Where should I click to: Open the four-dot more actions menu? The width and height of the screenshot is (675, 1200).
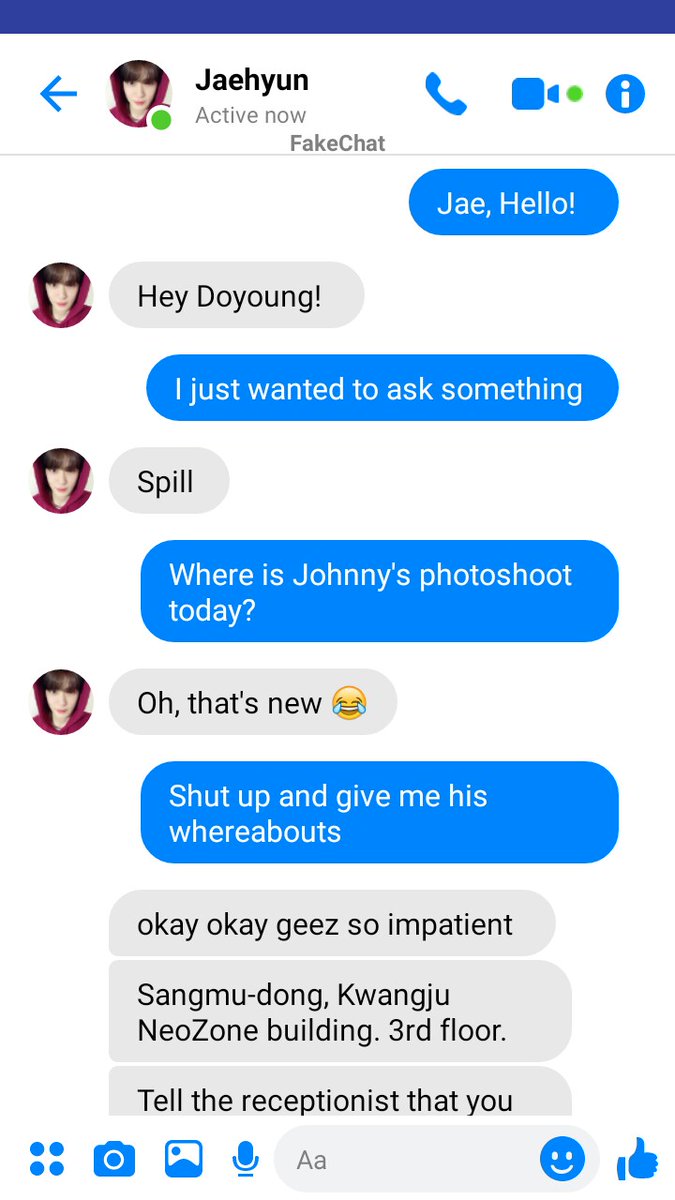pyautogui.click(x=46, y=1159)
